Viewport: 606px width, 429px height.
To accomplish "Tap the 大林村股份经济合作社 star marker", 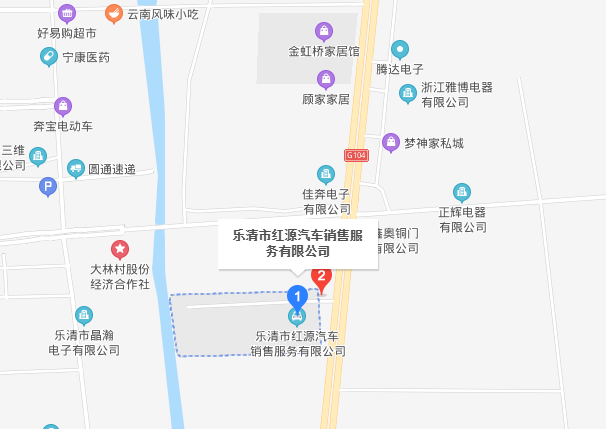I will coord(120,249).
